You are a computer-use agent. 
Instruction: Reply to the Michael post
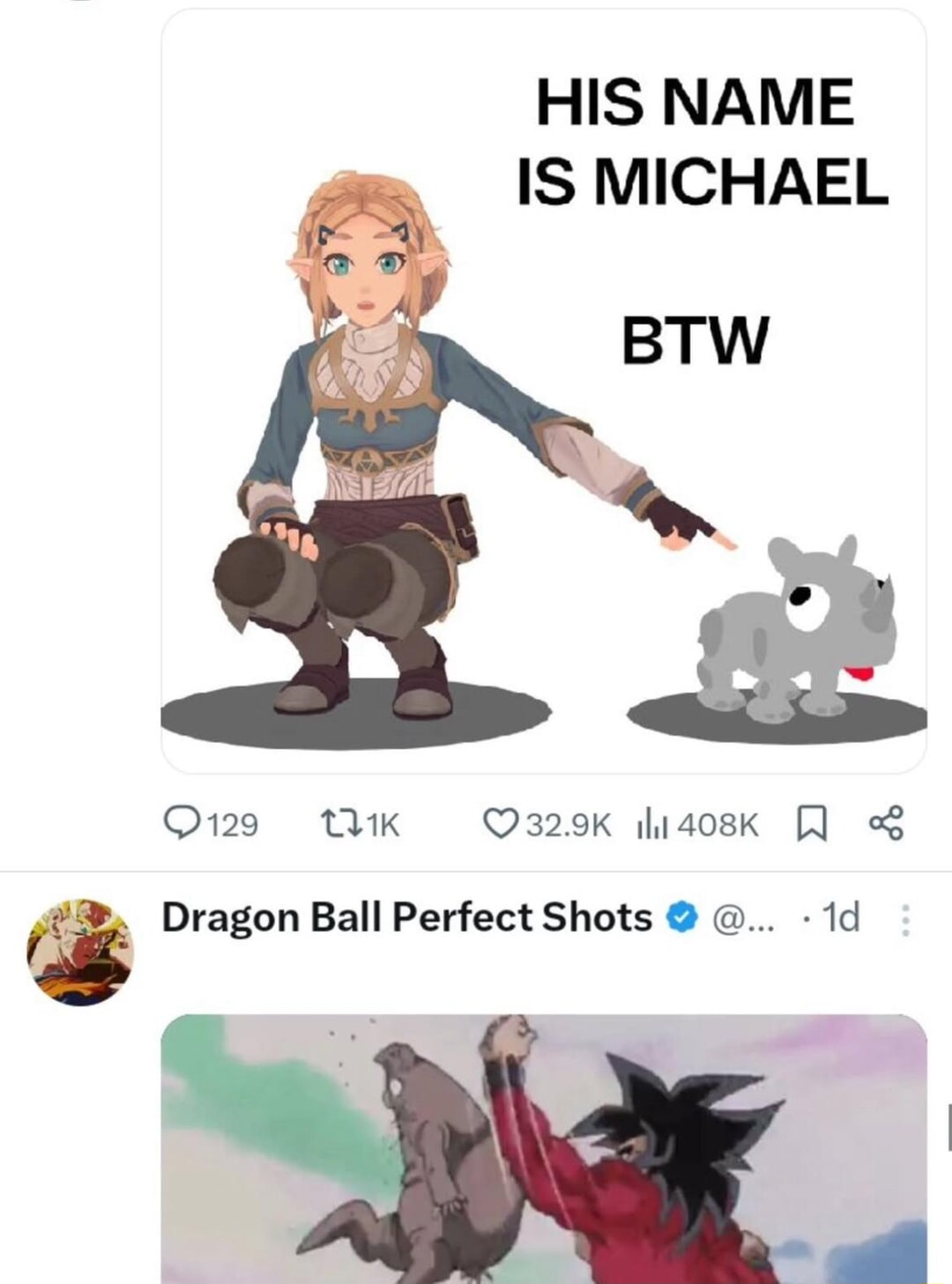pyautogui.click(x=181, y=824)
